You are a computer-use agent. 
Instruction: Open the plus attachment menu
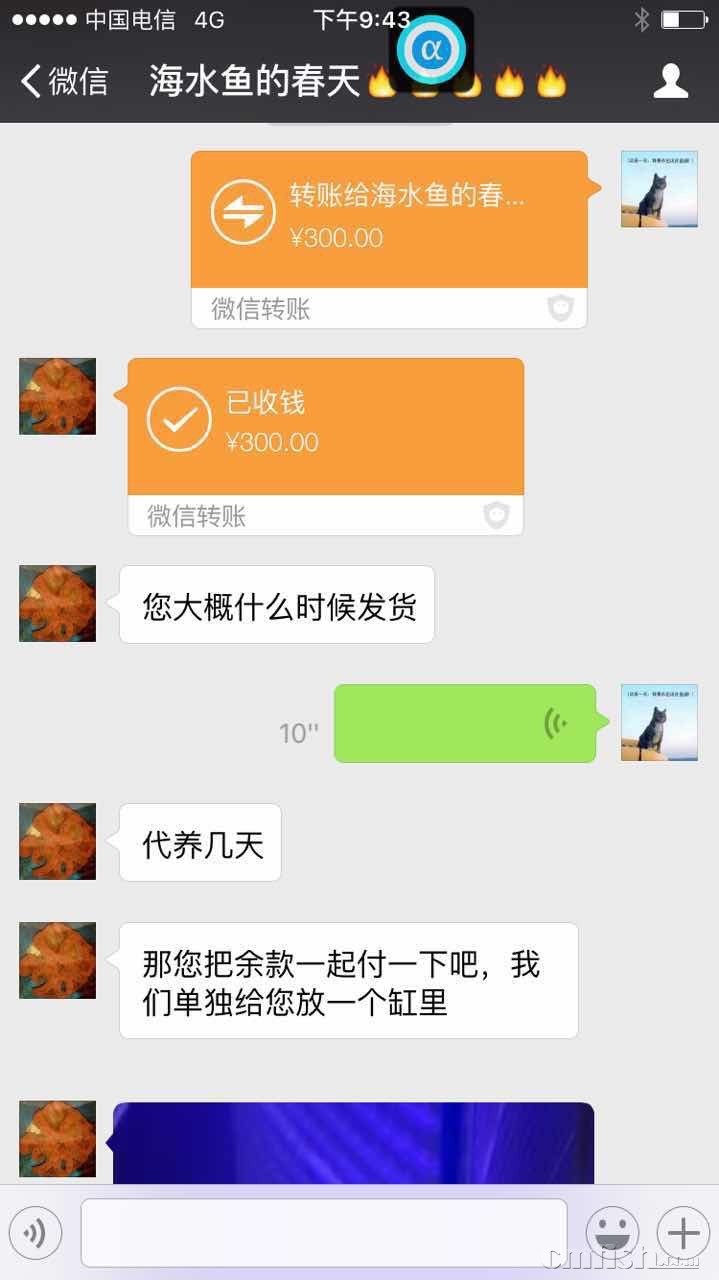(x=683, y=1232)
